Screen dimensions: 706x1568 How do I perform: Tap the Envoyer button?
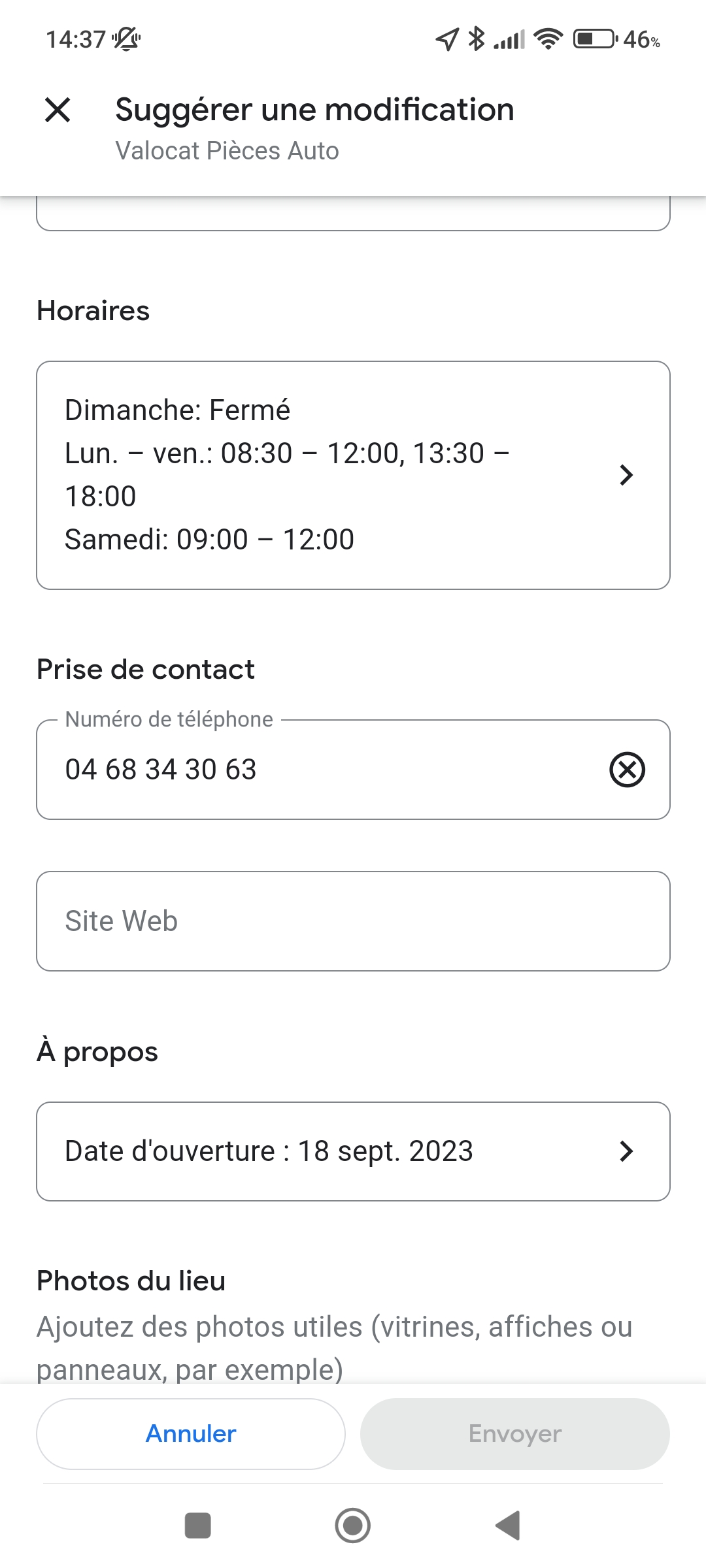click(515, 1434)
